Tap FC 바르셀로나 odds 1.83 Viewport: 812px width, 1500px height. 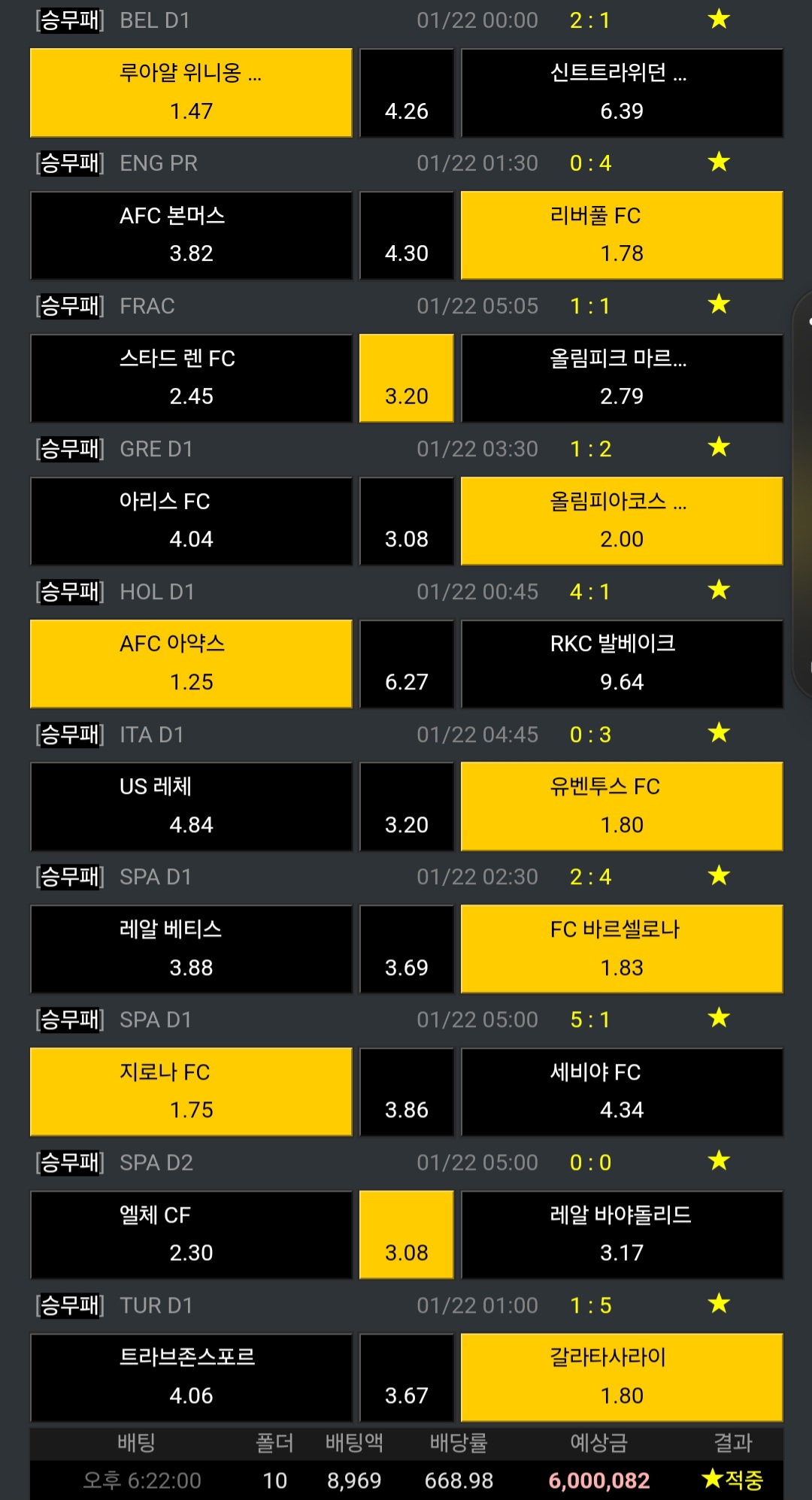(622, 949)
